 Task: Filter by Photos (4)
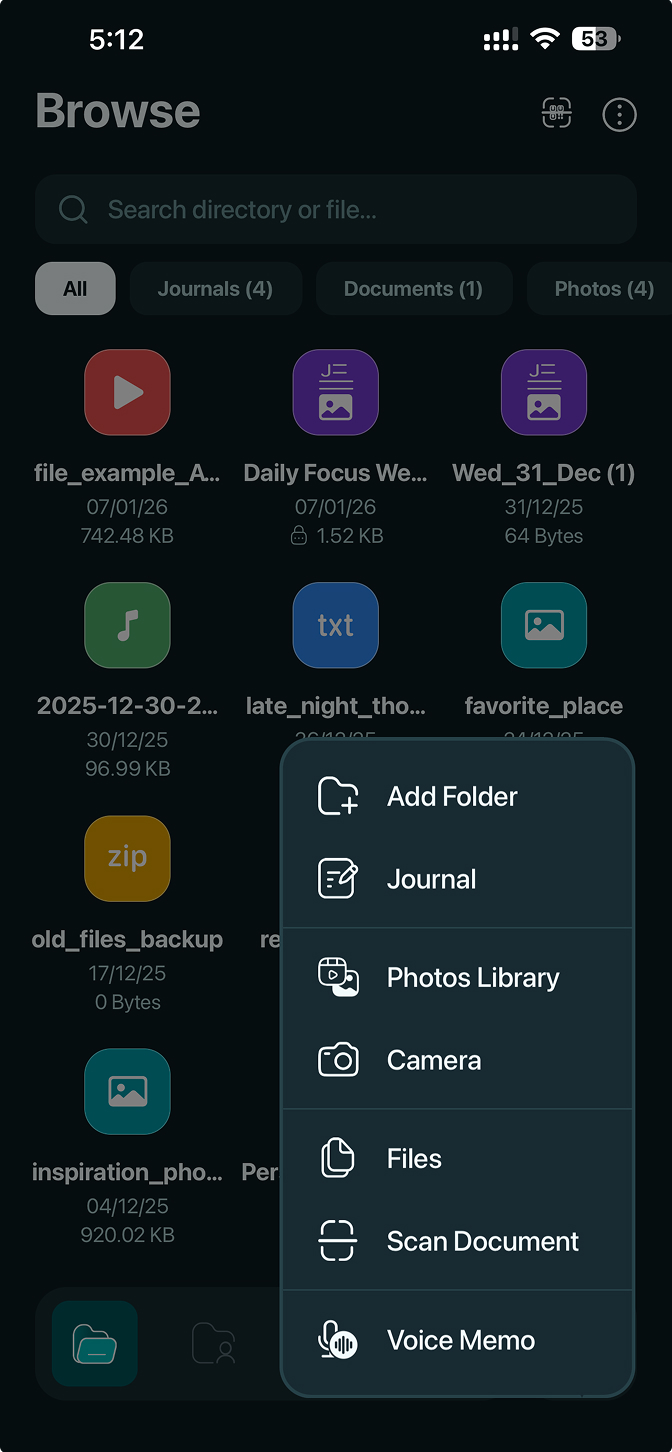603,289
